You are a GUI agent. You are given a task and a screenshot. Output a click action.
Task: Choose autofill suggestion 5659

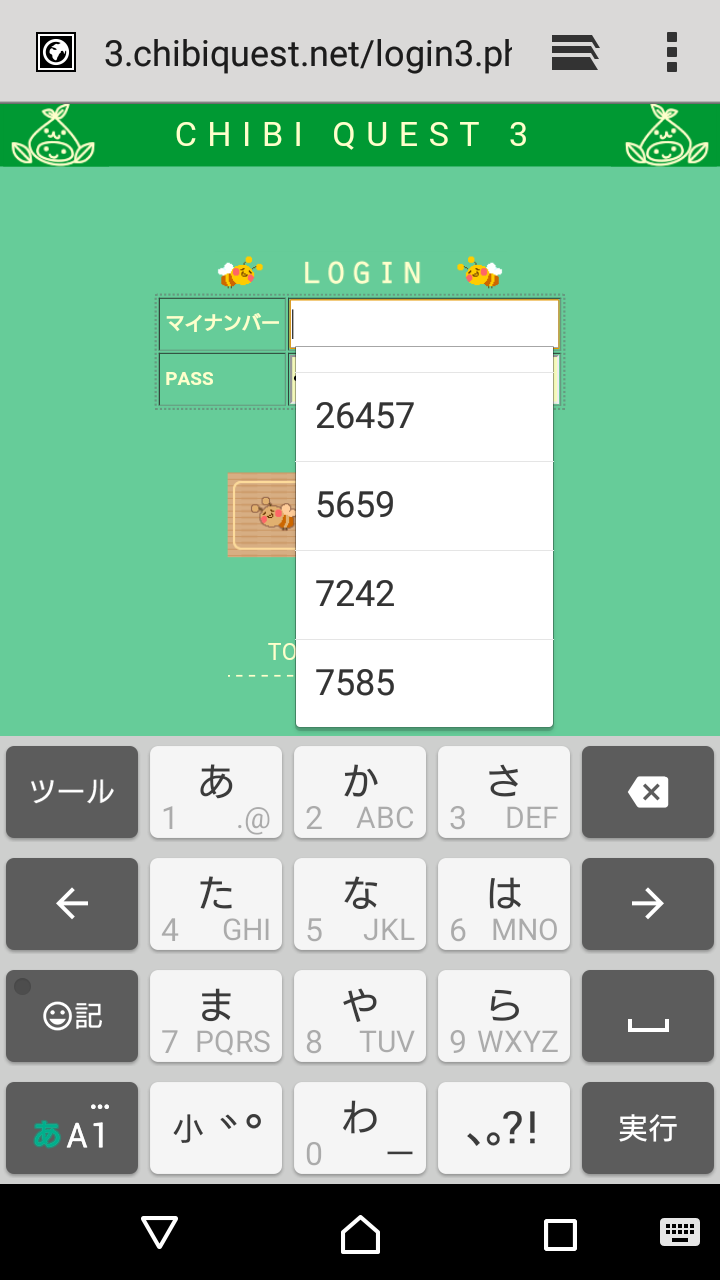pos(424,505)
